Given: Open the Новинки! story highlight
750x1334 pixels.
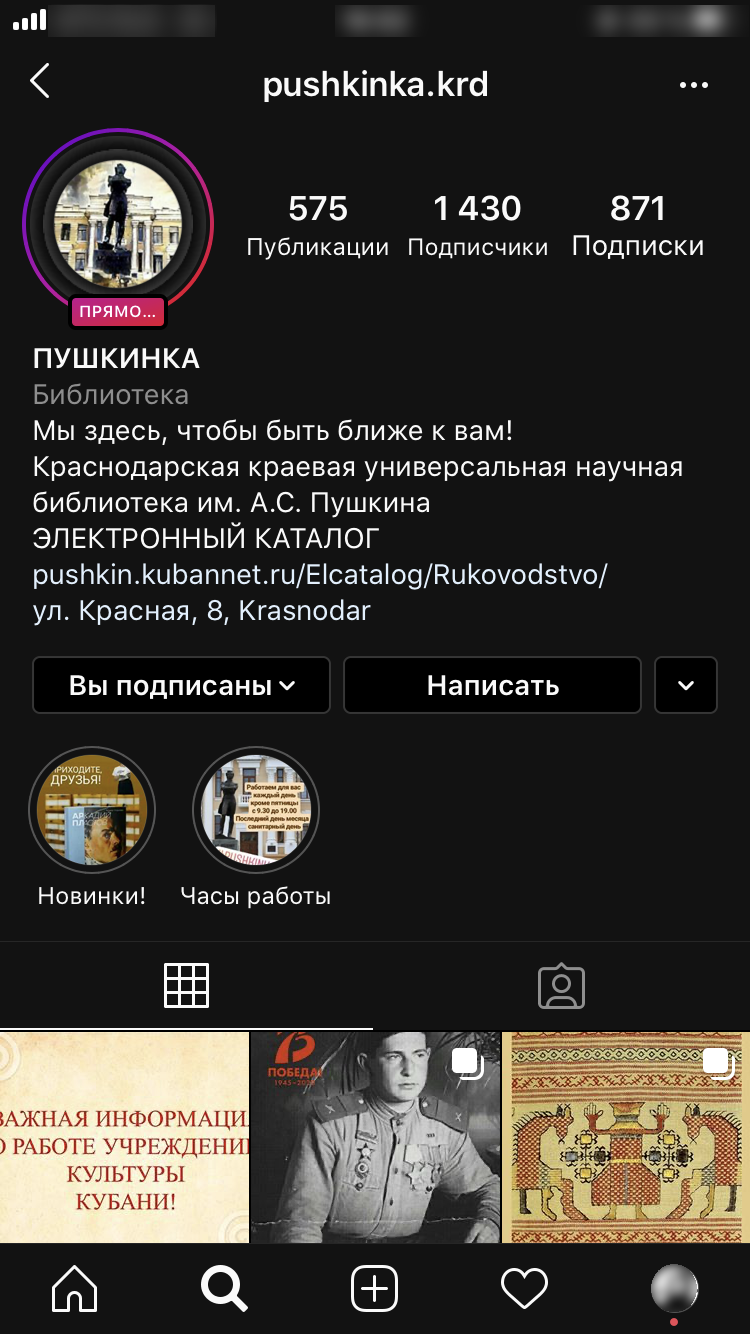Looking at the screenshot, I should point(92,811).
